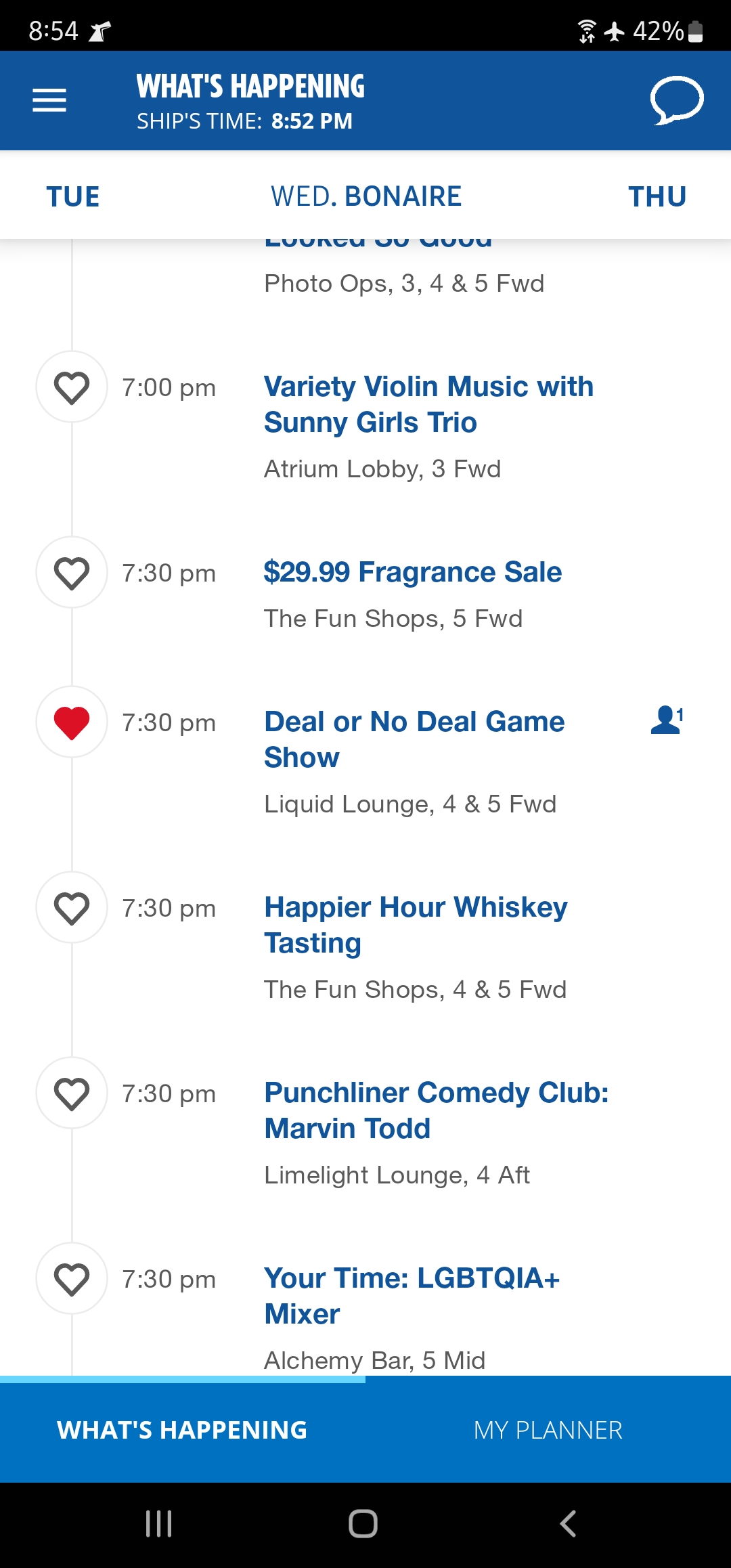The width and height of the screenshot is (731, 1568).
Task: Switch to the My Planner tab
Action: 548,1430
